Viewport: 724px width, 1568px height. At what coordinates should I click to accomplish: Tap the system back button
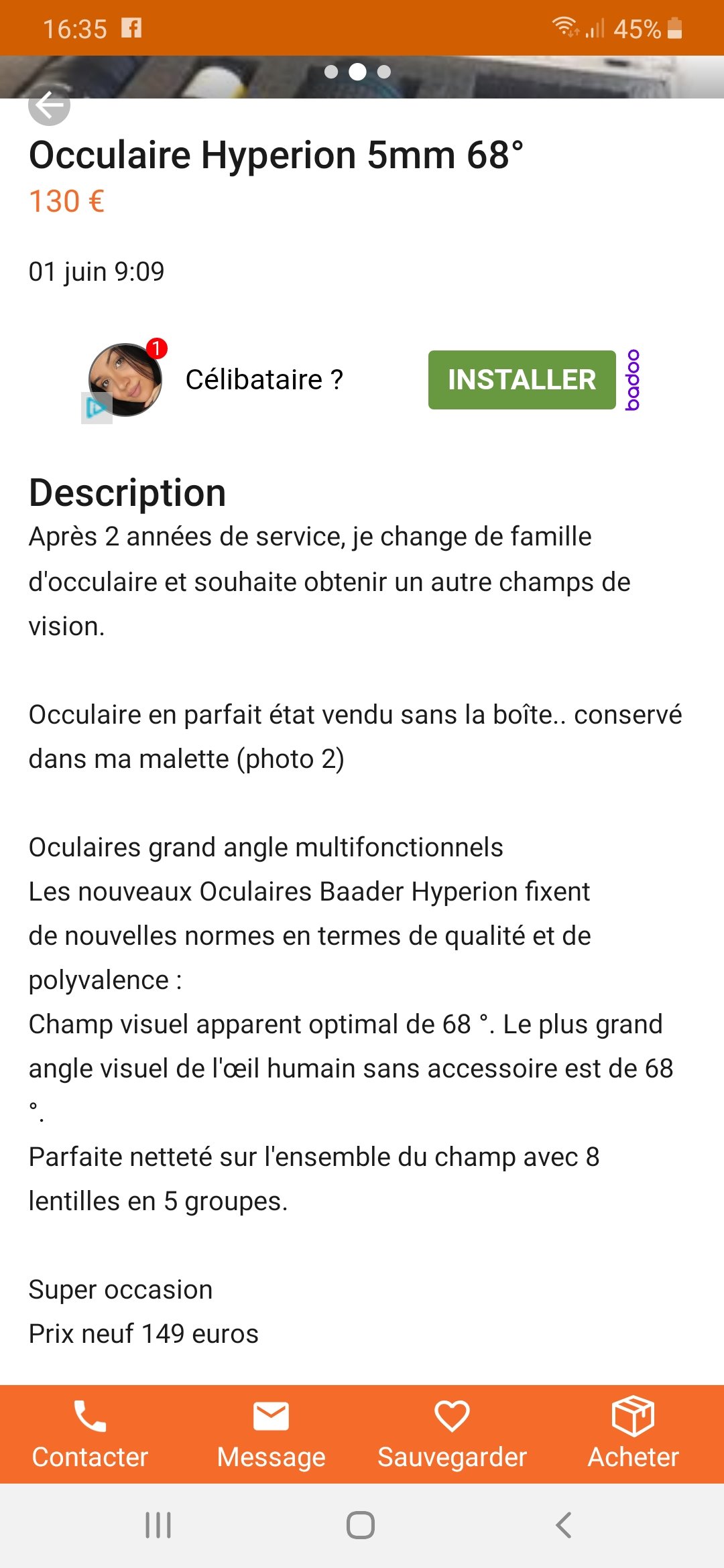[564, 1525]
